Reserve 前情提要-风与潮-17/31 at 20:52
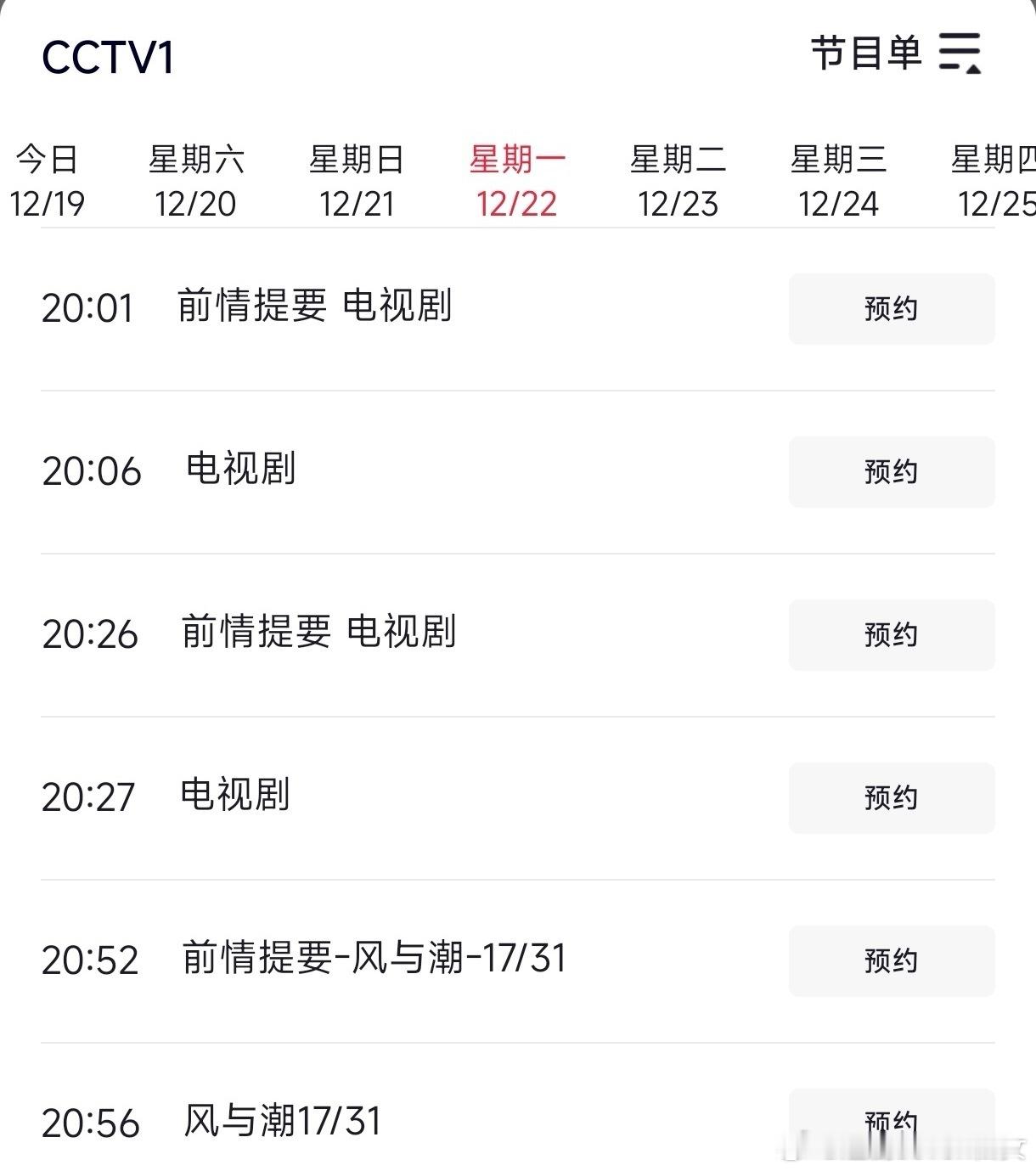 [891, 961]
